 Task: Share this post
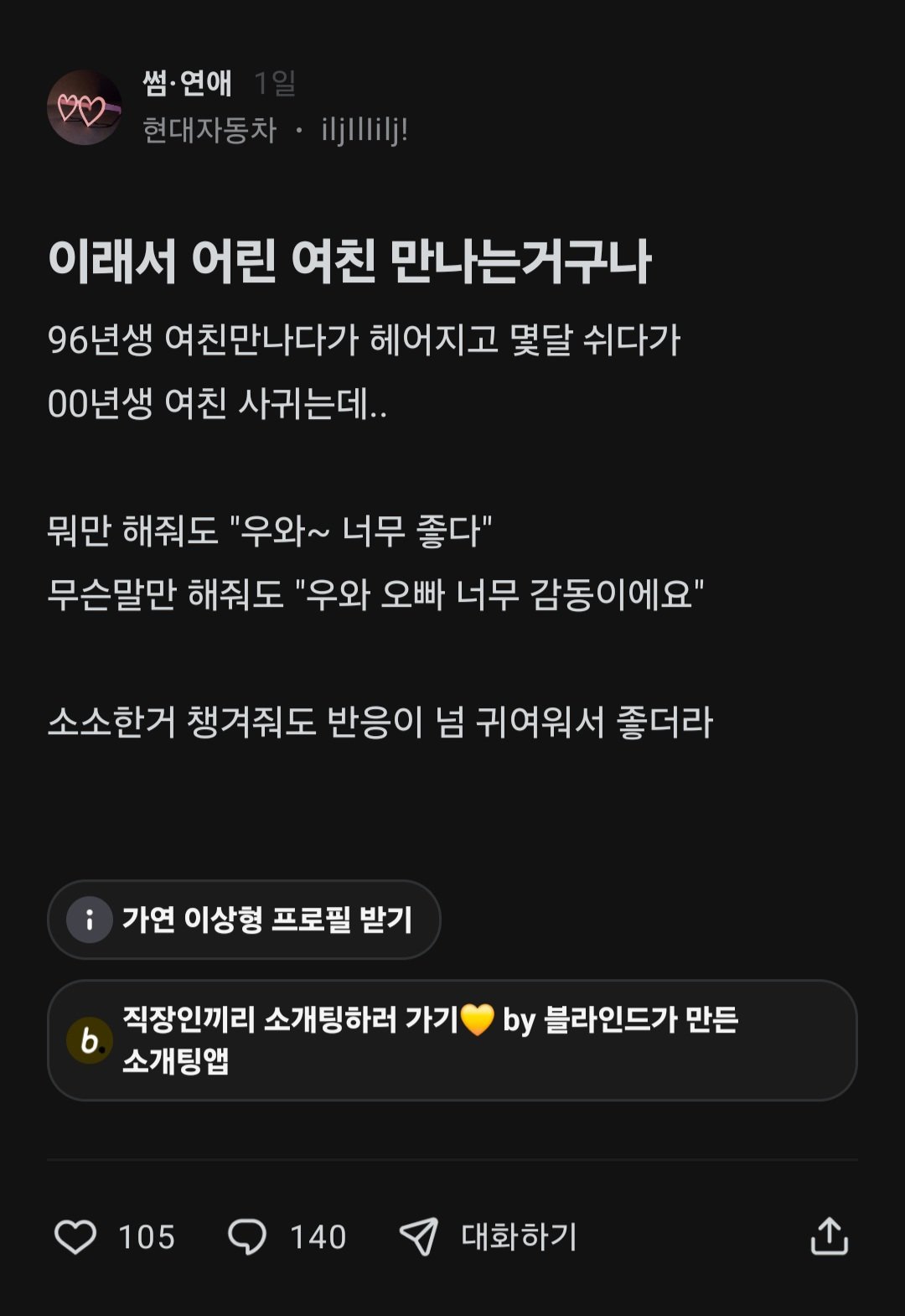830,1236
